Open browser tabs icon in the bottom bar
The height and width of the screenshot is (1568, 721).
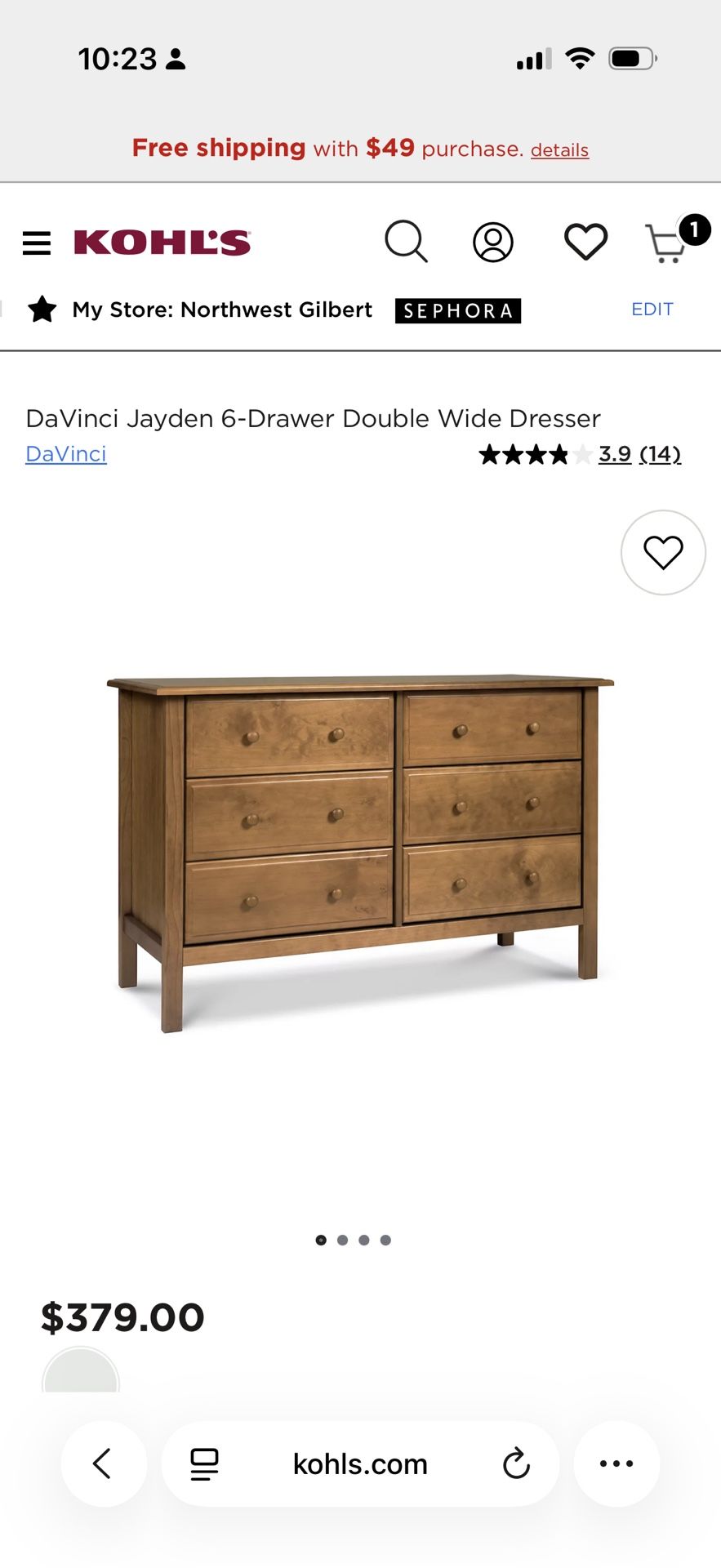[x=202, y=1464]
